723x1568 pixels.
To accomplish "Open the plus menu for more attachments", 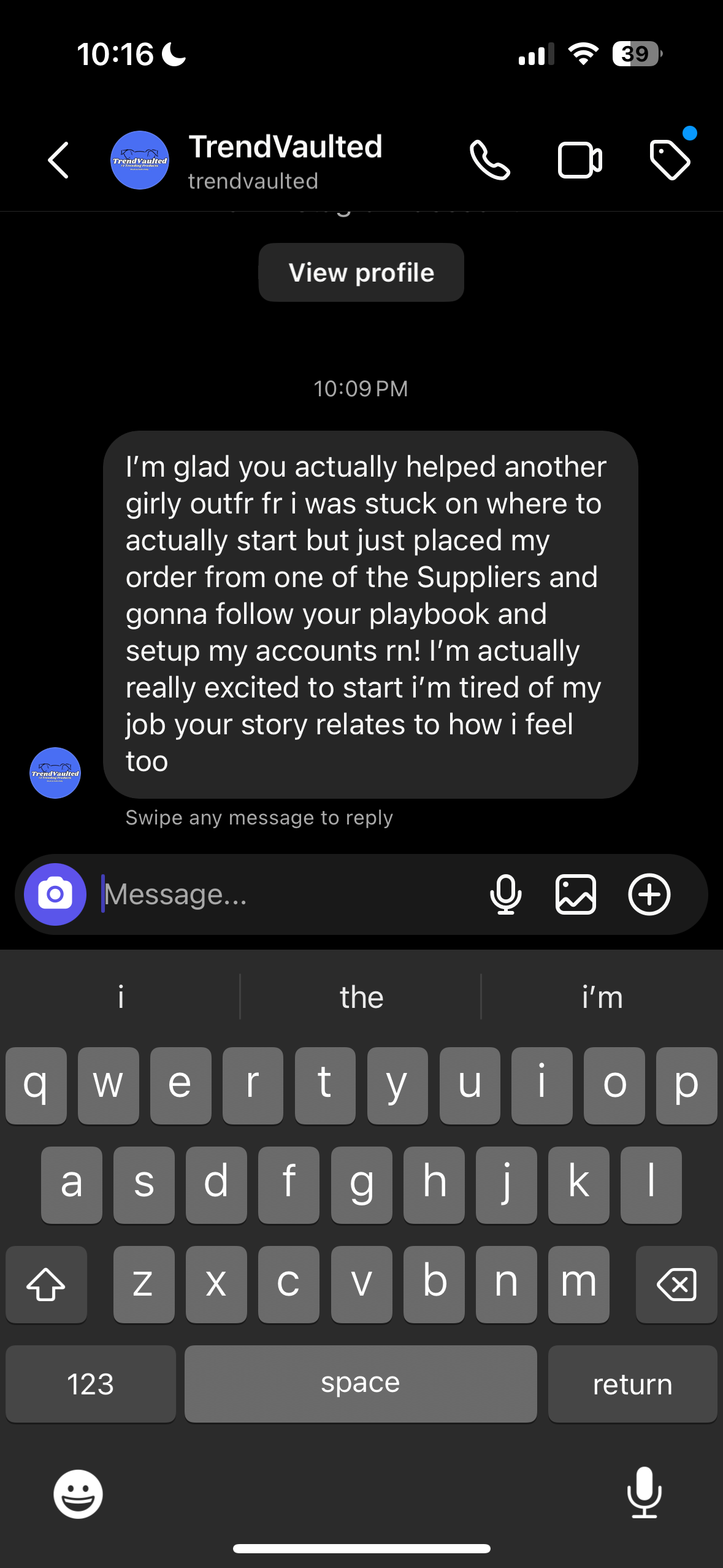I will 649,894.
